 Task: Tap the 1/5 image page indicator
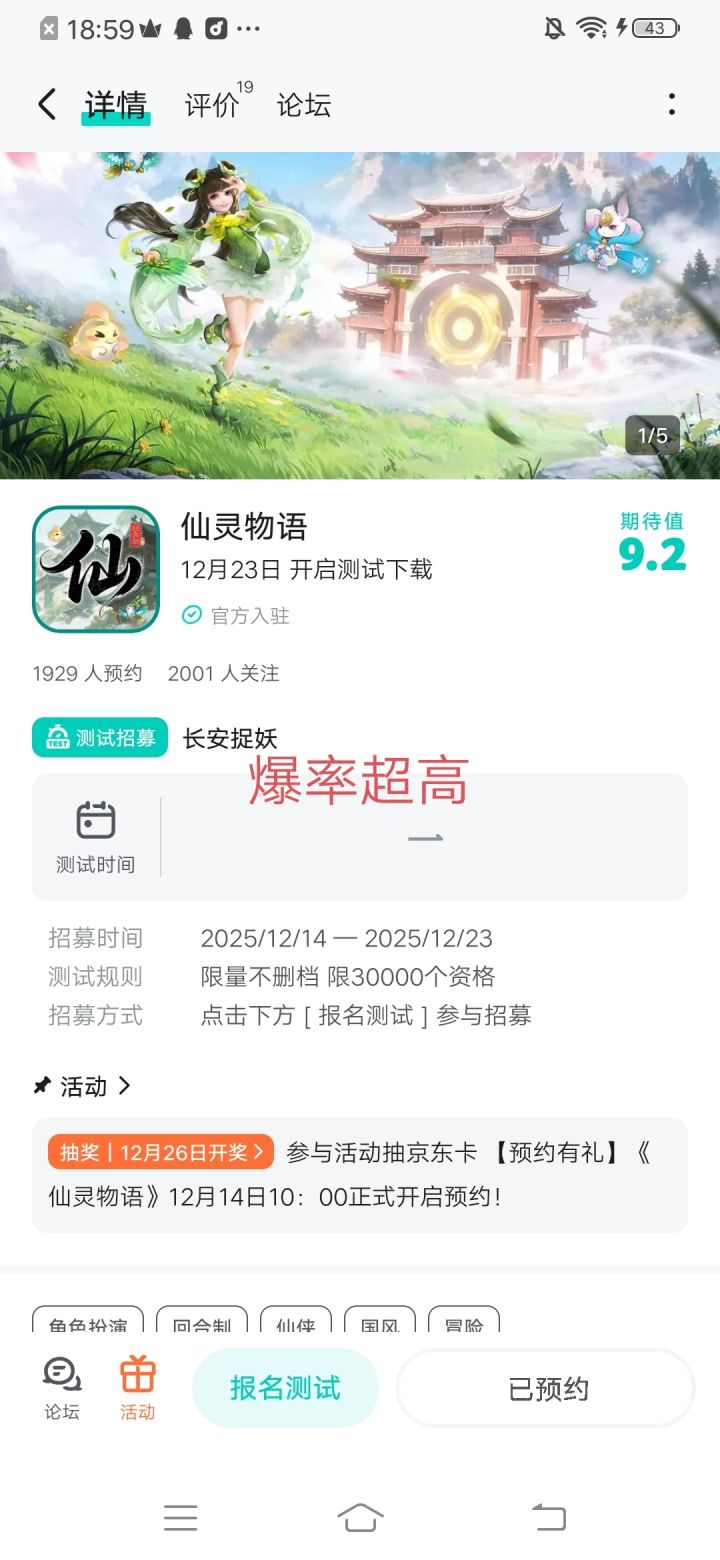pos(653,436)
